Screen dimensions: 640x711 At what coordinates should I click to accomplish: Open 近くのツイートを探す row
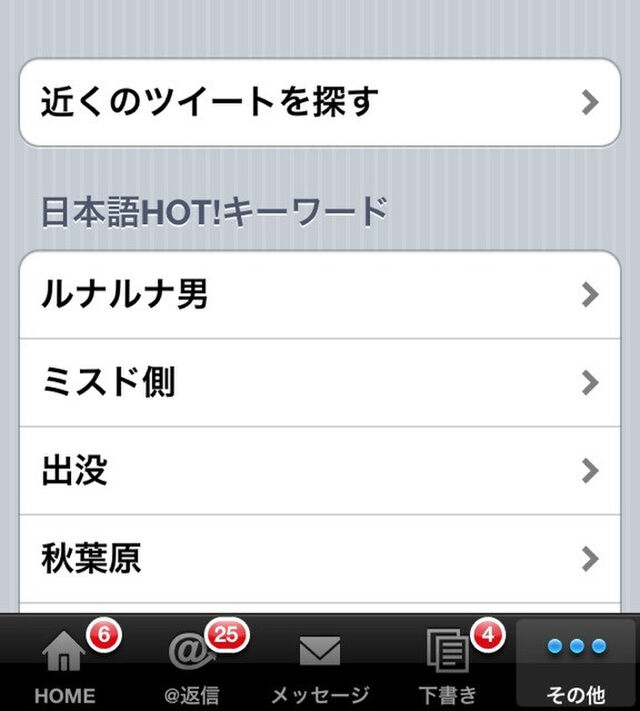click(320, 102)
